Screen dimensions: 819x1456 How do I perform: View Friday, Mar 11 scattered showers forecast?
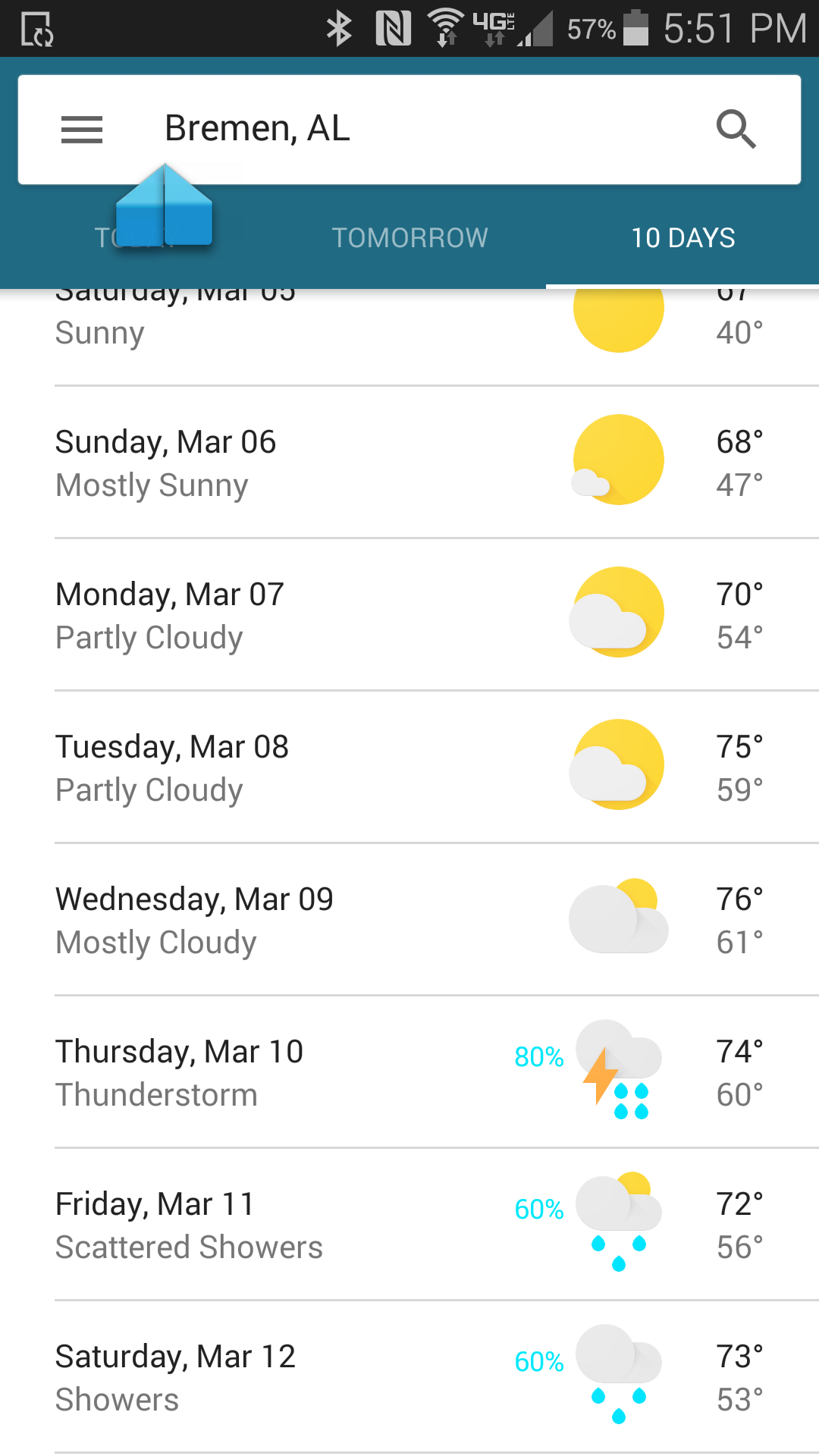pos(409,1225)
